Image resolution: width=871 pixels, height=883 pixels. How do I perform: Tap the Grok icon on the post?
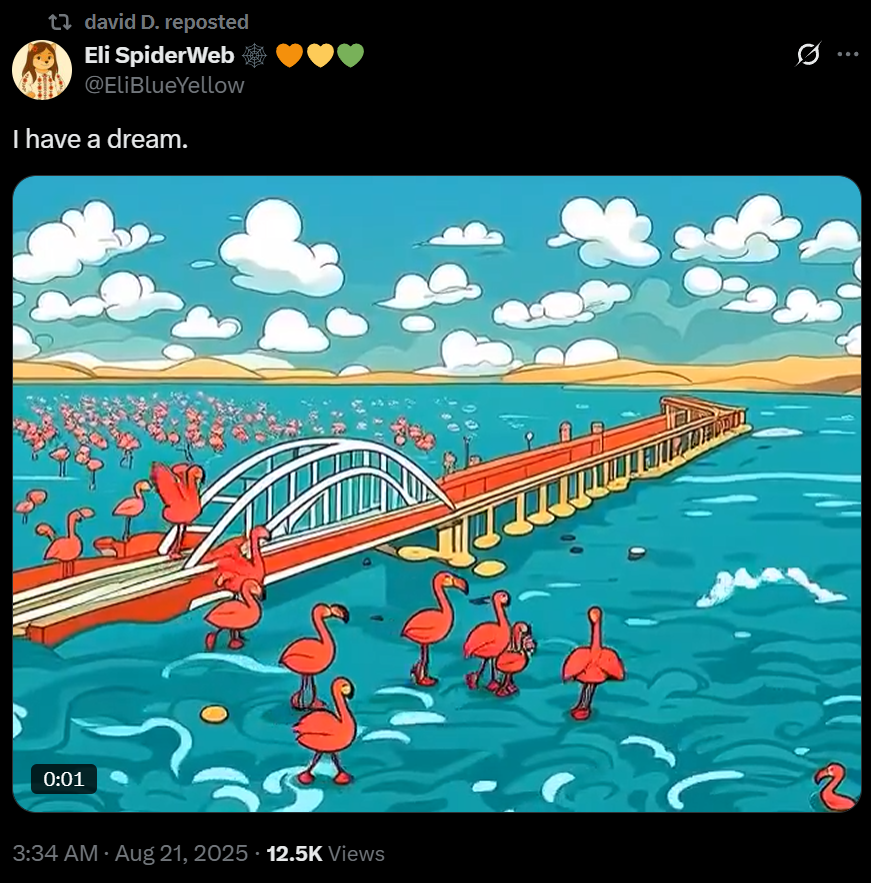[x=808, y=54]
